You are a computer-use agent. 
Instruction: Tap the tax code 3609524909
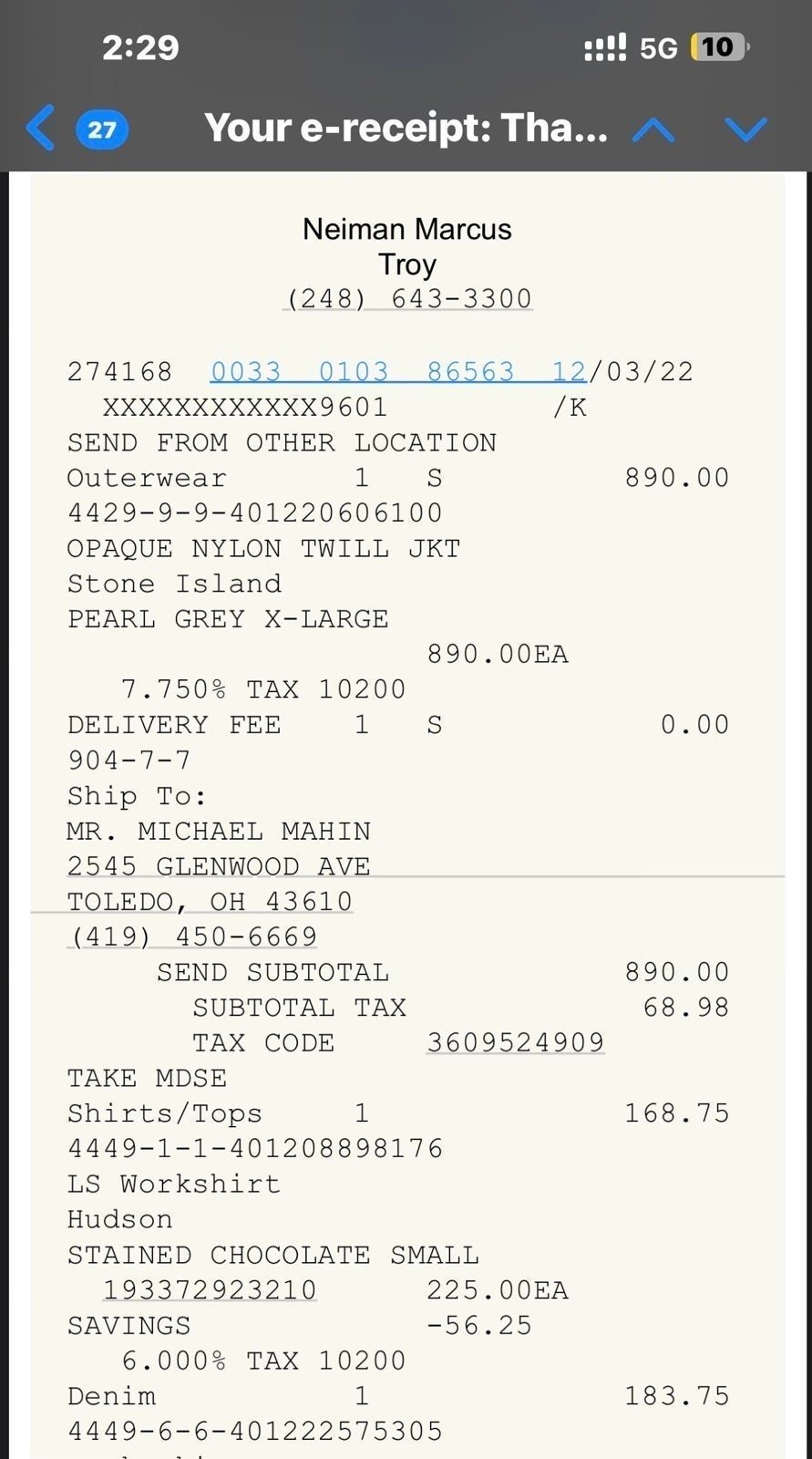(x=515, y=1042)
